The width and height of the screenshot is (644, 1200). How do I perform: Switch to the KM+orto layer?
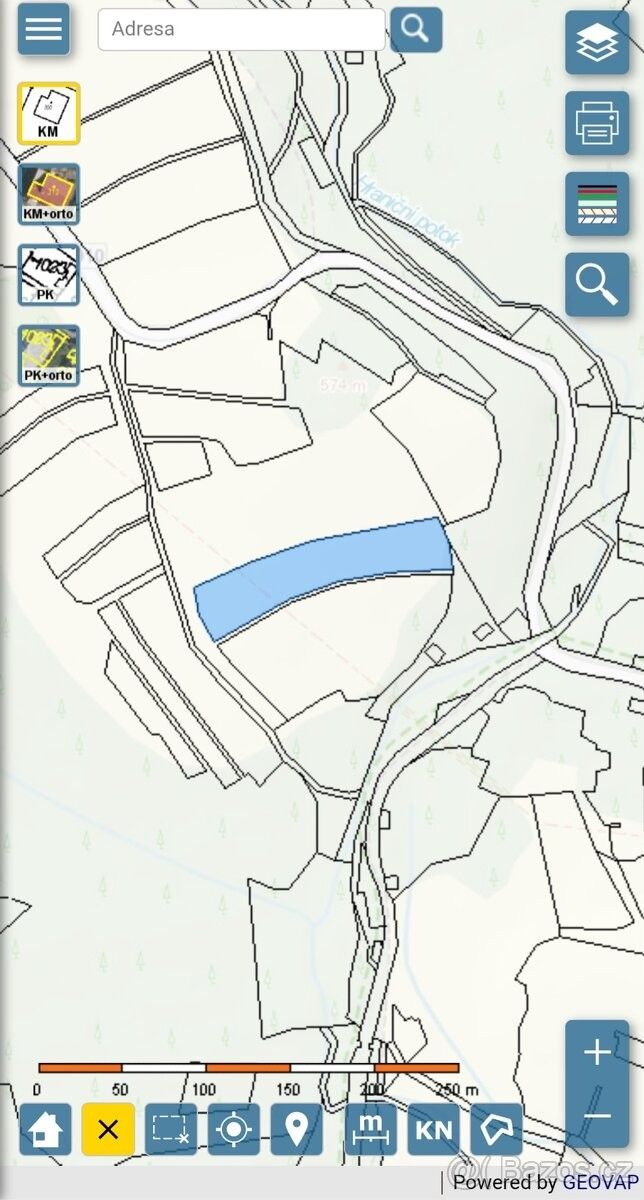pos(48,195)
